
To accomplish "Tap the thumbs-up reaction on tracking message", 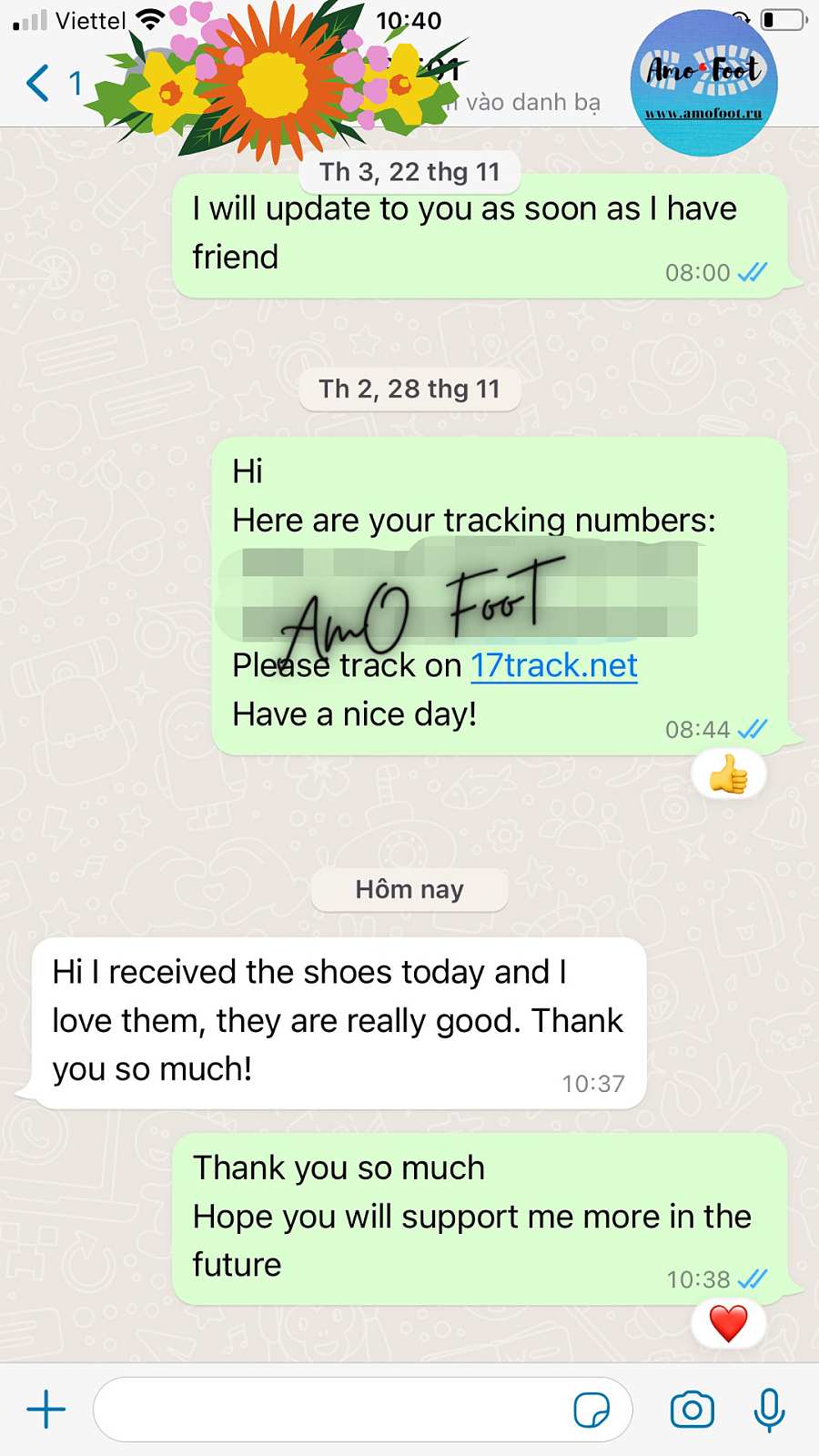I will [x=728, y=776].
